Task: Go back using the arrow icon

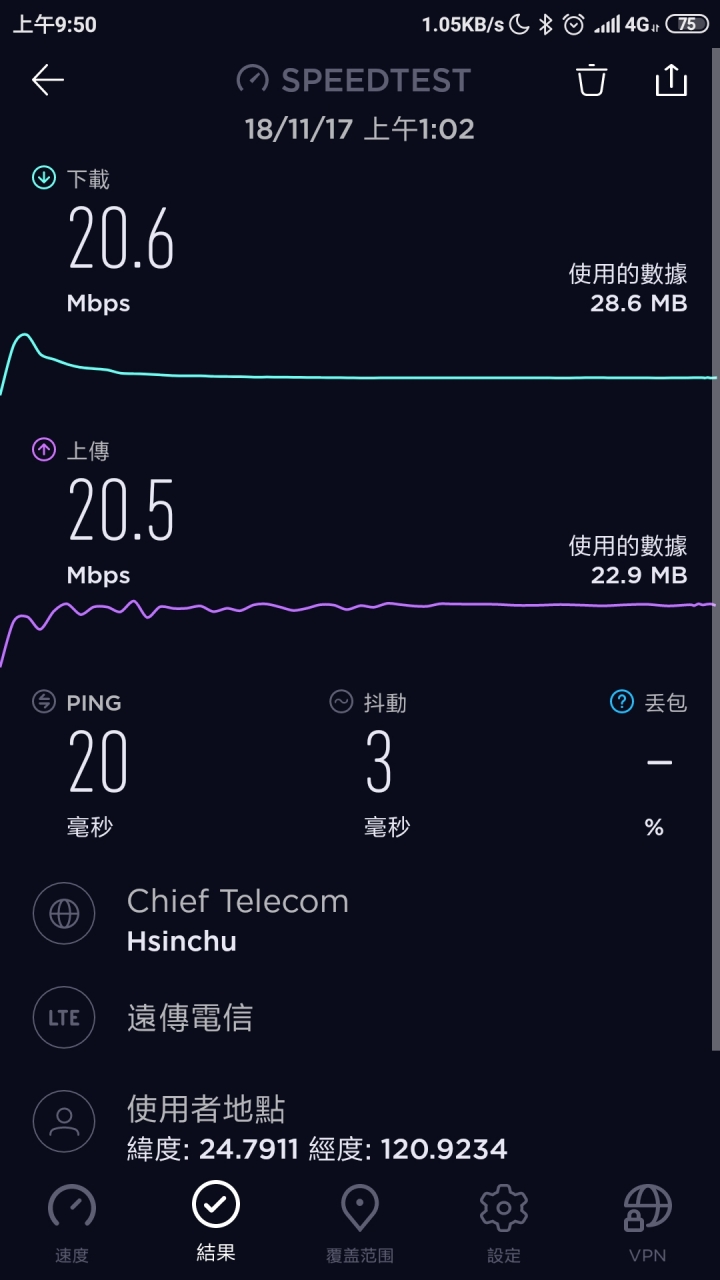Action: coord(47,80)
